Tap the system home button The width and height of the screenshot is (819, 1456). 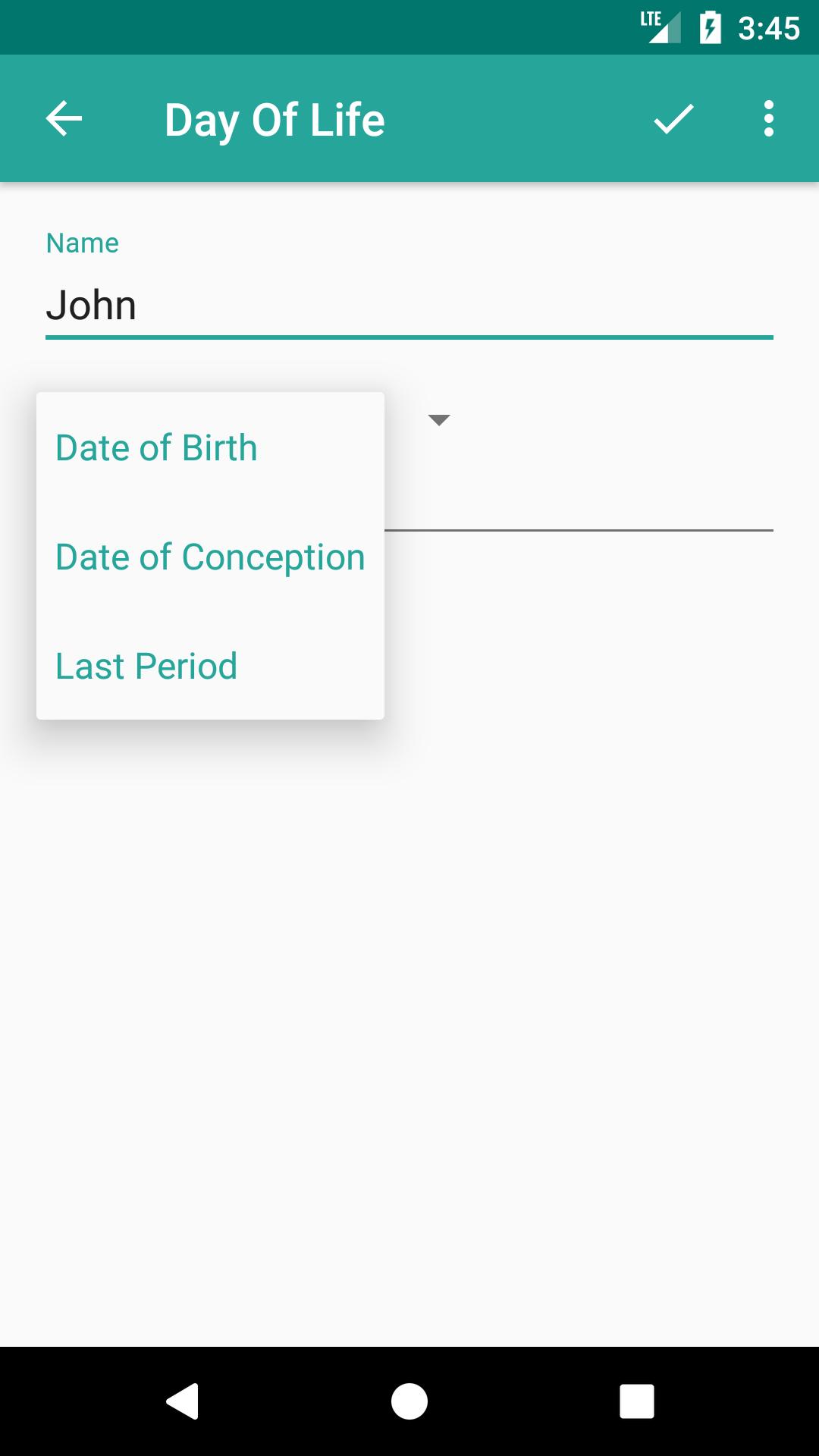(x=409, y=1401)
